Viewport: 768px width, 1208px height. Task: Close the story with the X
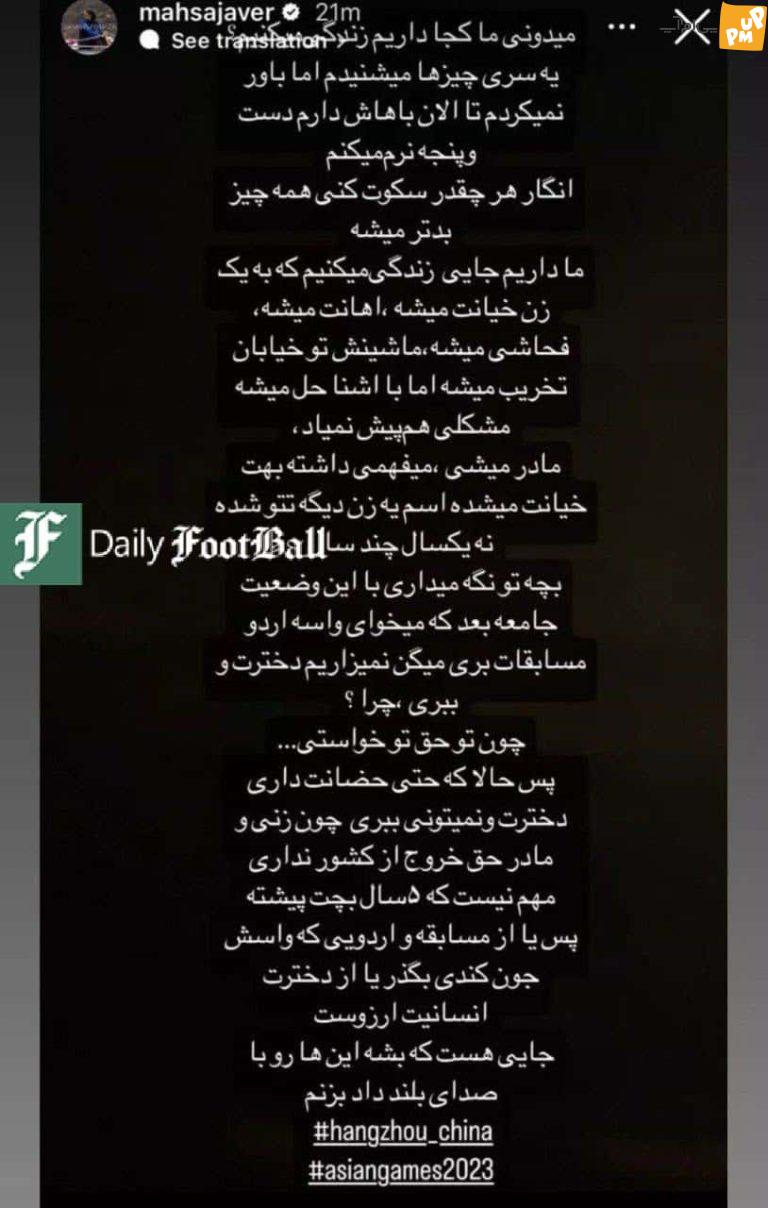tap(692, 27)
